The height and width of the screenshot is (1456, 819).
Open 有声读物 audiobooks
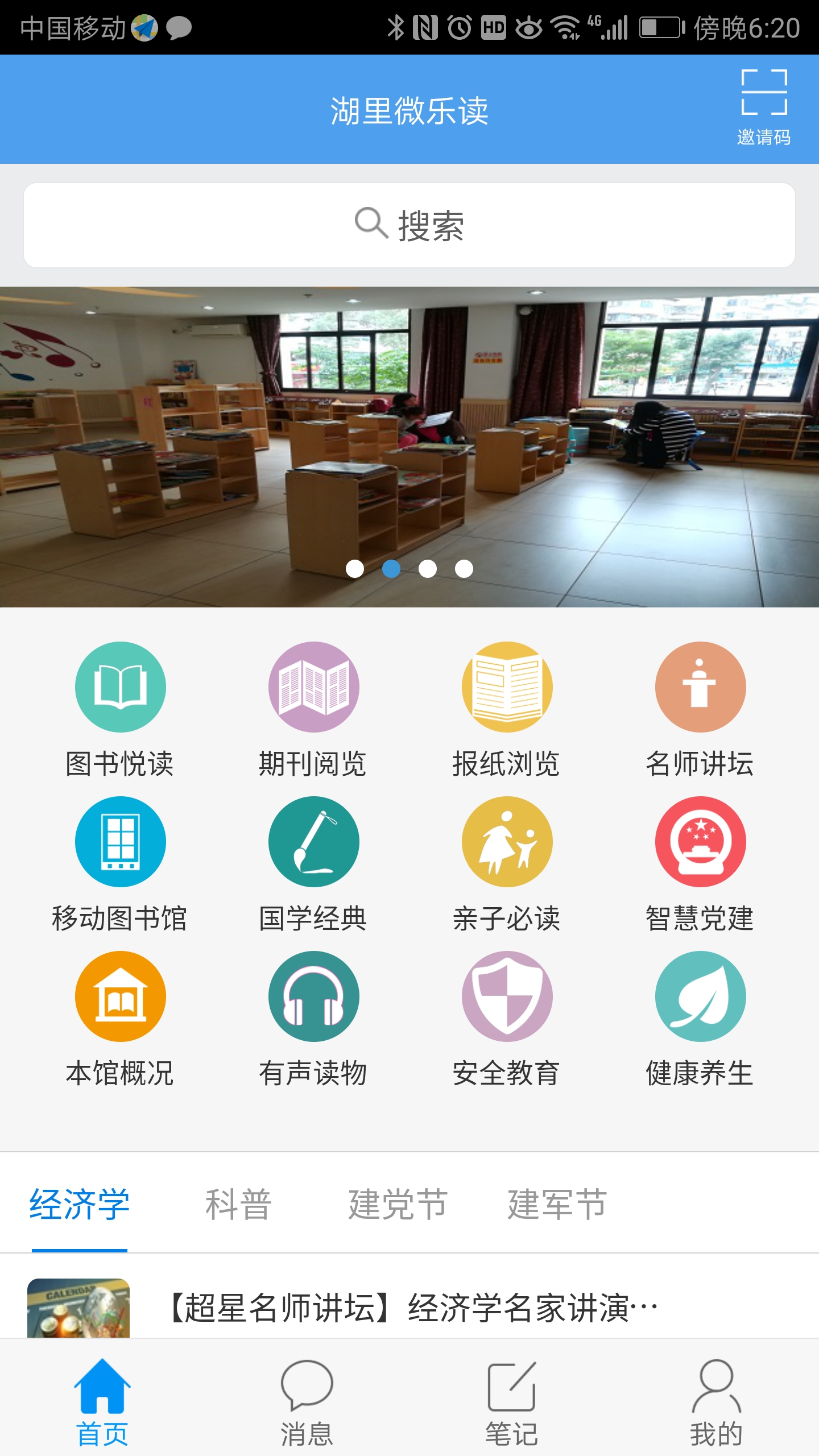tap(313, 1019)
